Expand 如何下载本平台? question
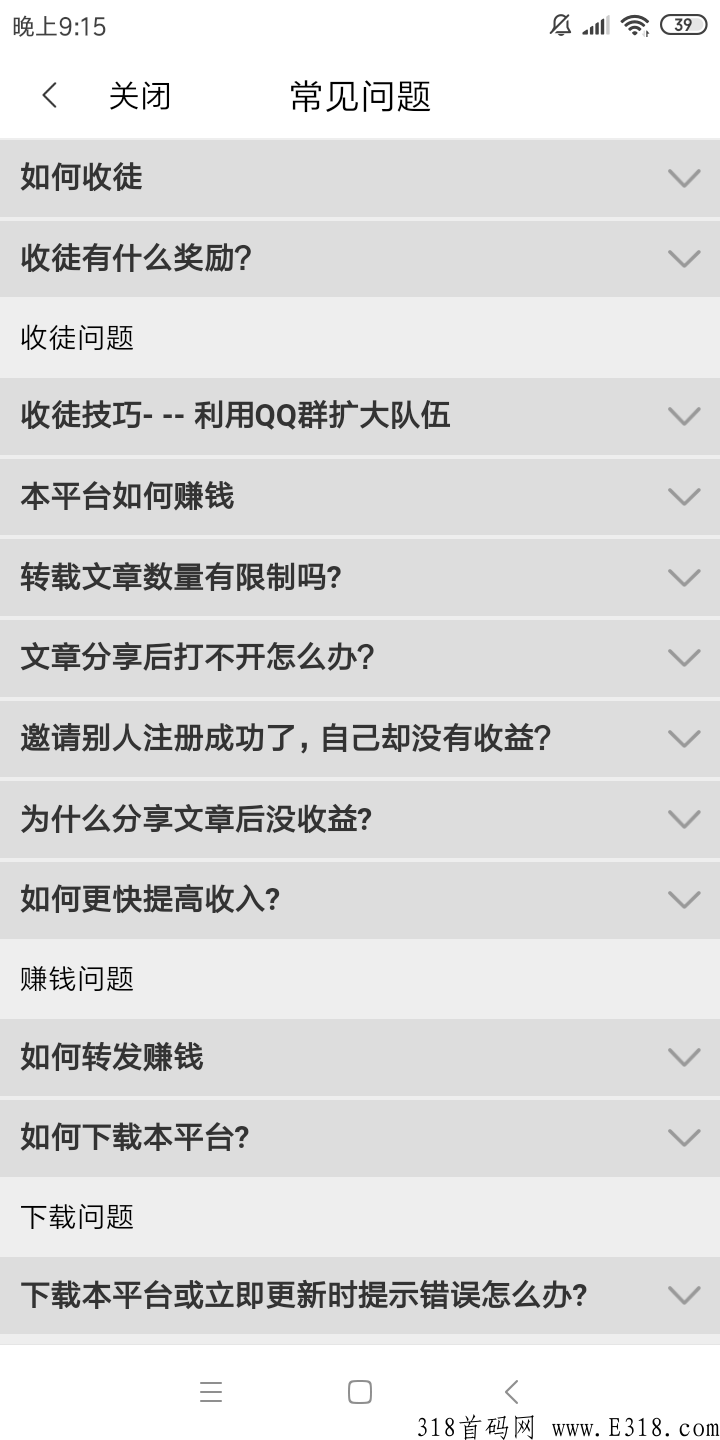Viewport: 720px width, 1440px height. 360,1138
